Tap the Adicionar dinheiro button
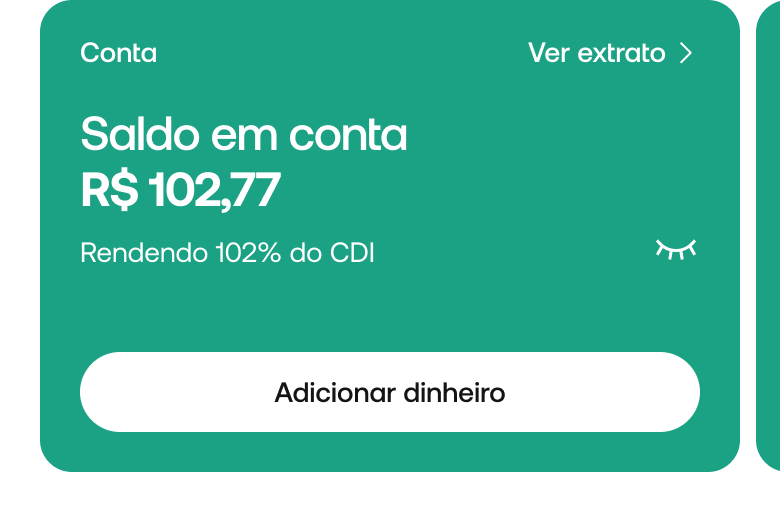This screenshot has height=512, width=780. (390, 392)
